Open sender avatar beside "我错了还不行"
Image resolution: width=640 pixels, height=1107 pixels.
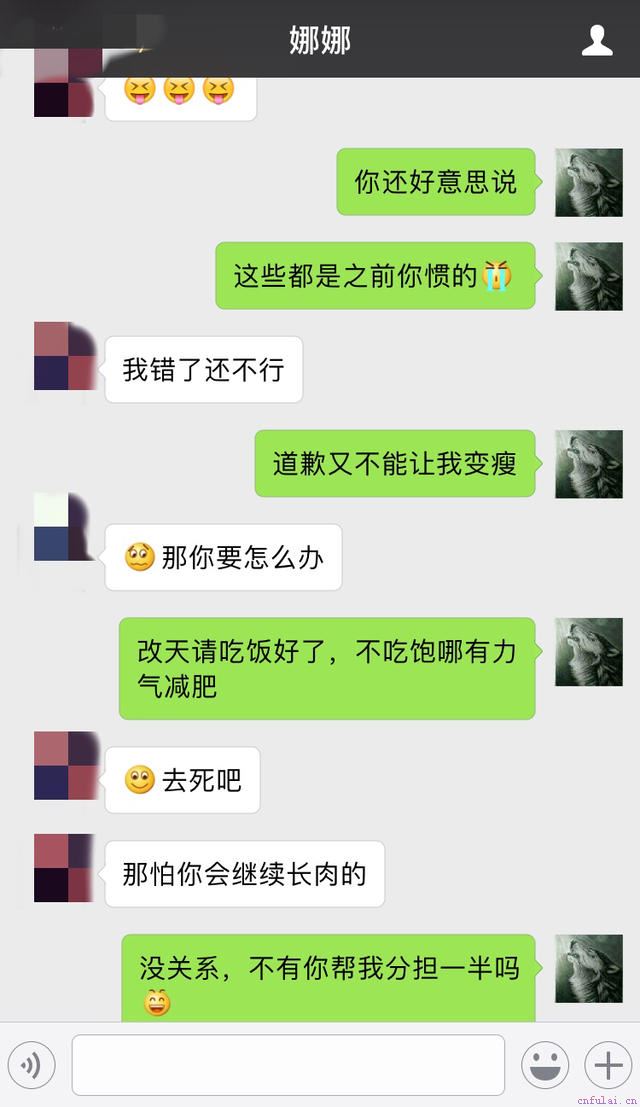coord(65,356)
